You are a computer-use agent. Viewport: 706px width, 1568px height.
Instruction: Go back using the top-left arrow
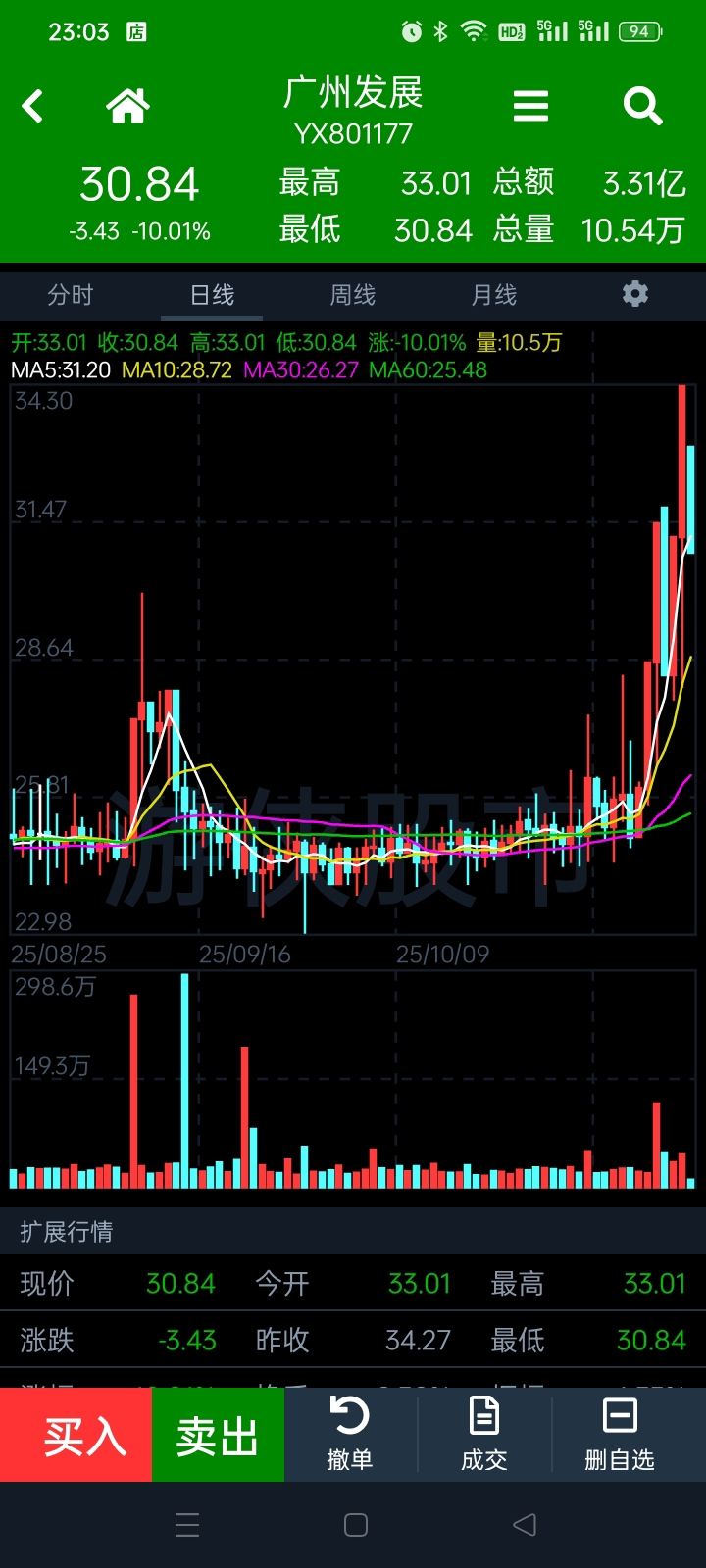[33, 106]
